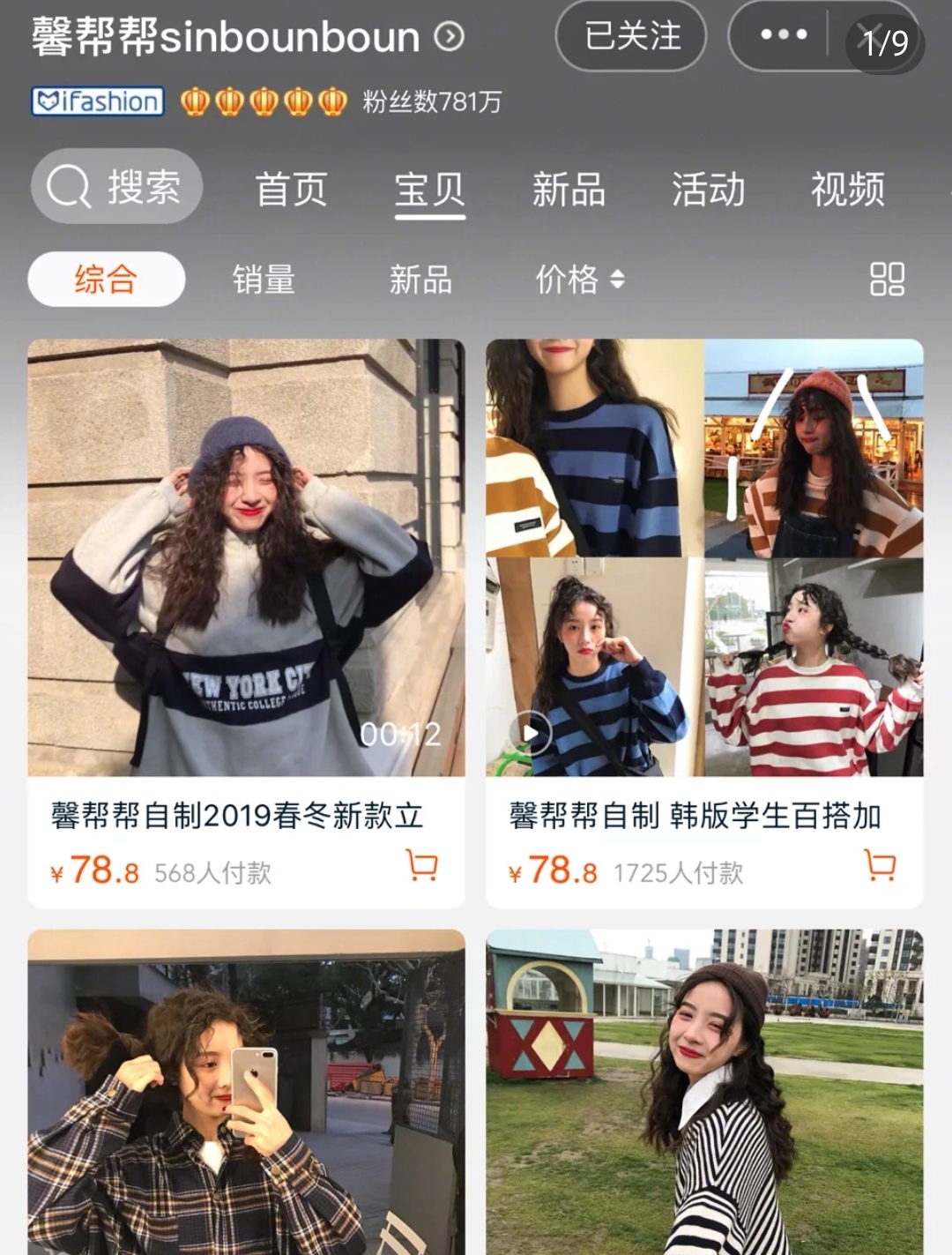
Task: Sort products by 销量
Action: click(262, 279)
